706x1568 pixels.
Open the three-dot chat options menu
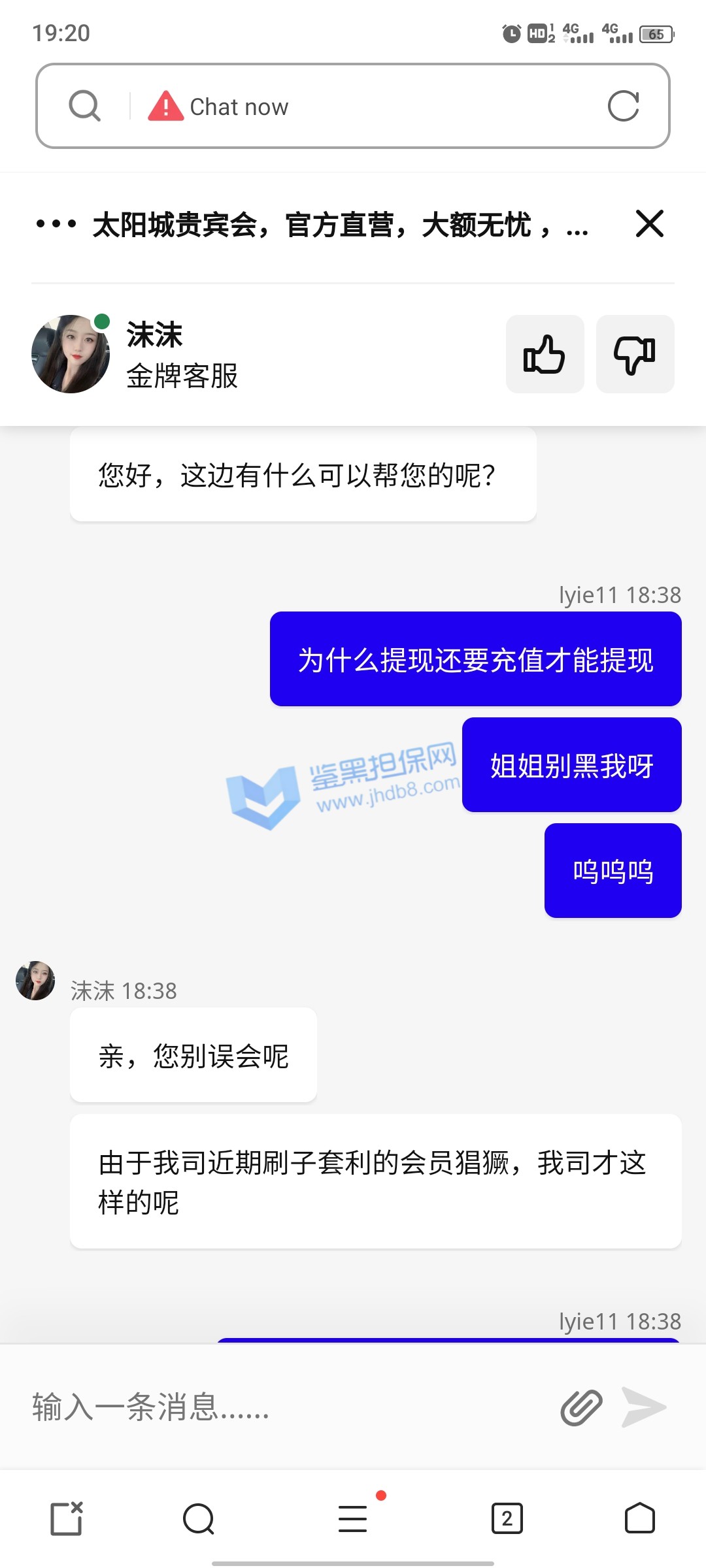[56, 224]
